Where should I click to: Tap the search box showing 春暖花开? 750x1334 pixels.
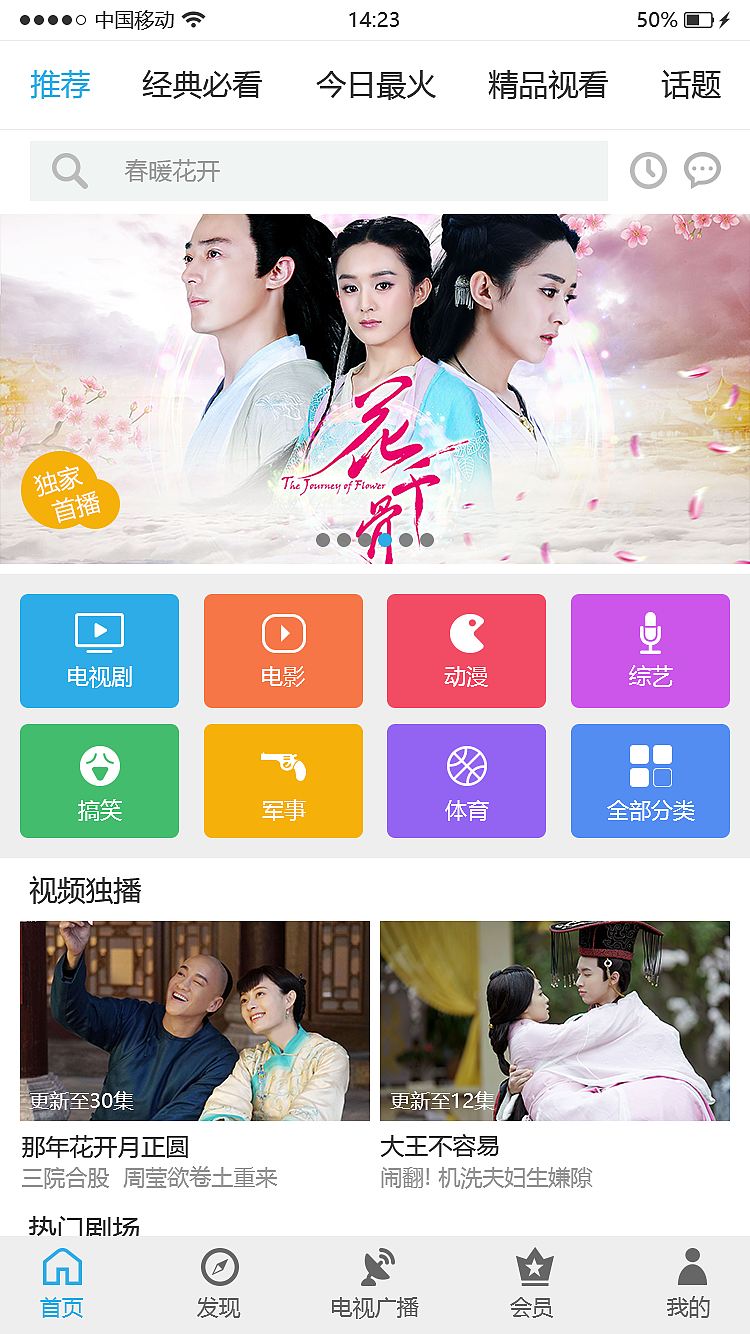pos(318,171)
